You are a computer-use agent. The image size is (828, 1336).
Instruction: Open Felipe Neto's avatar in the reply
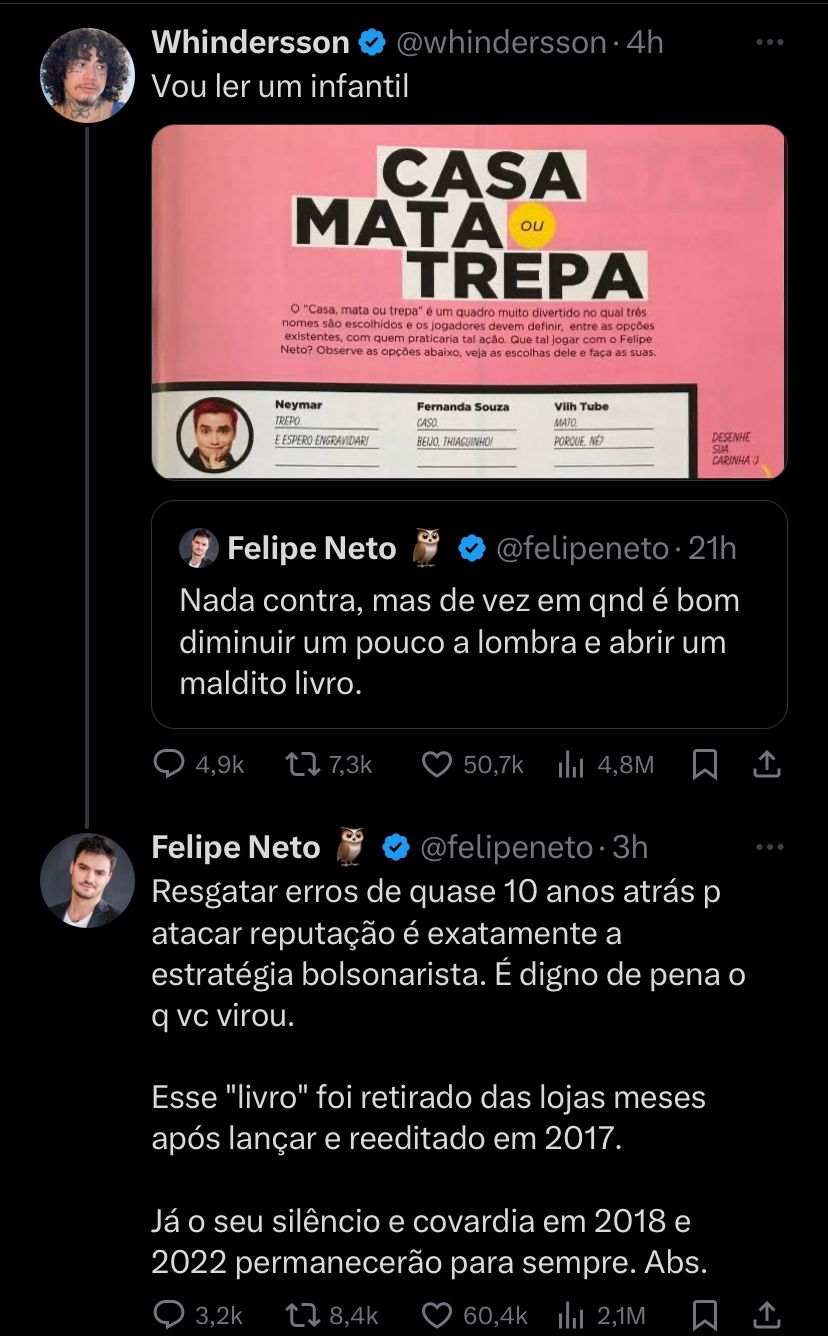tap(87, 880)
